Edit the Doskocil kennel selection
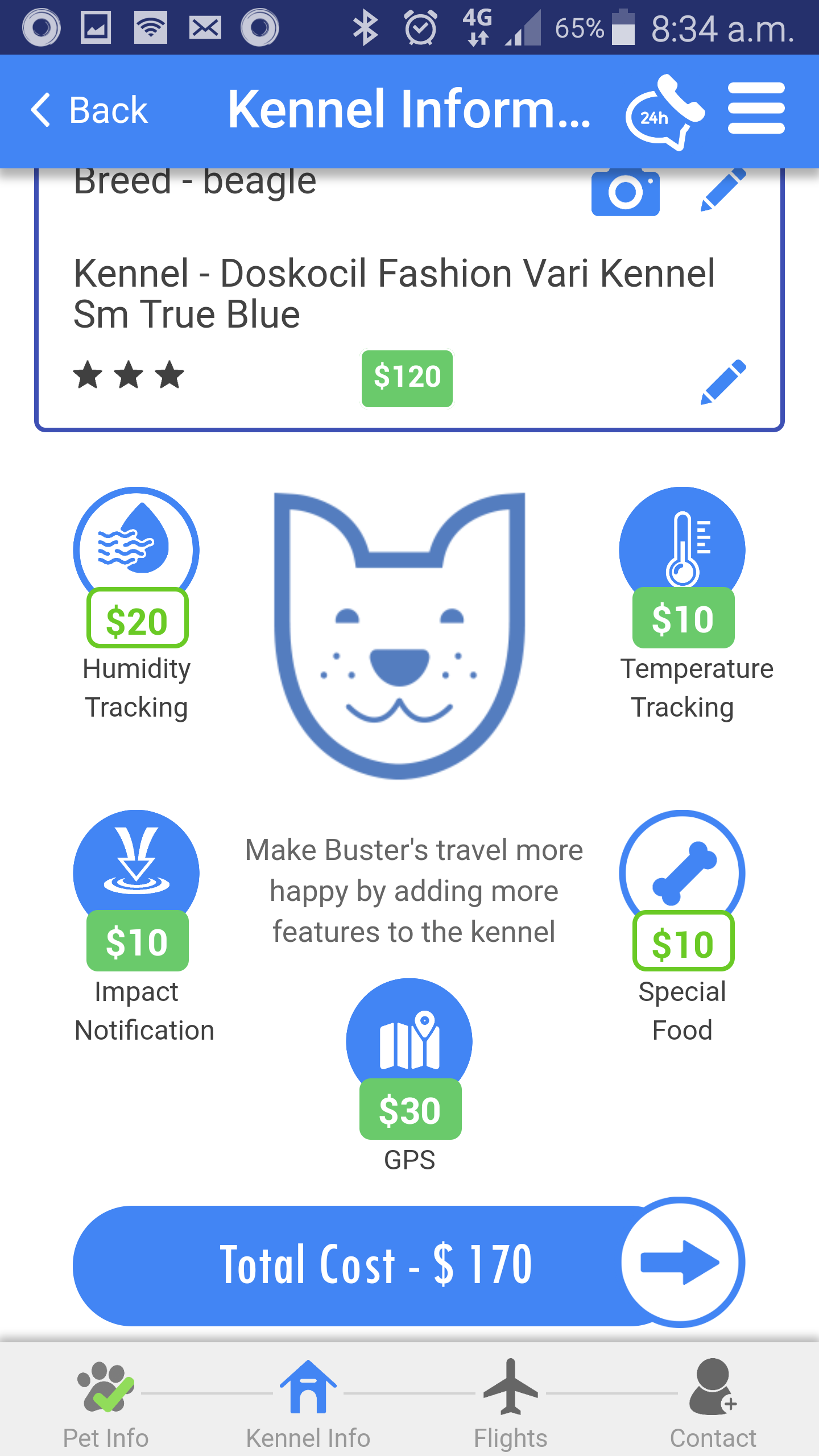Image resolution: width=819 pixels, height=1456 pixels. 723,382
